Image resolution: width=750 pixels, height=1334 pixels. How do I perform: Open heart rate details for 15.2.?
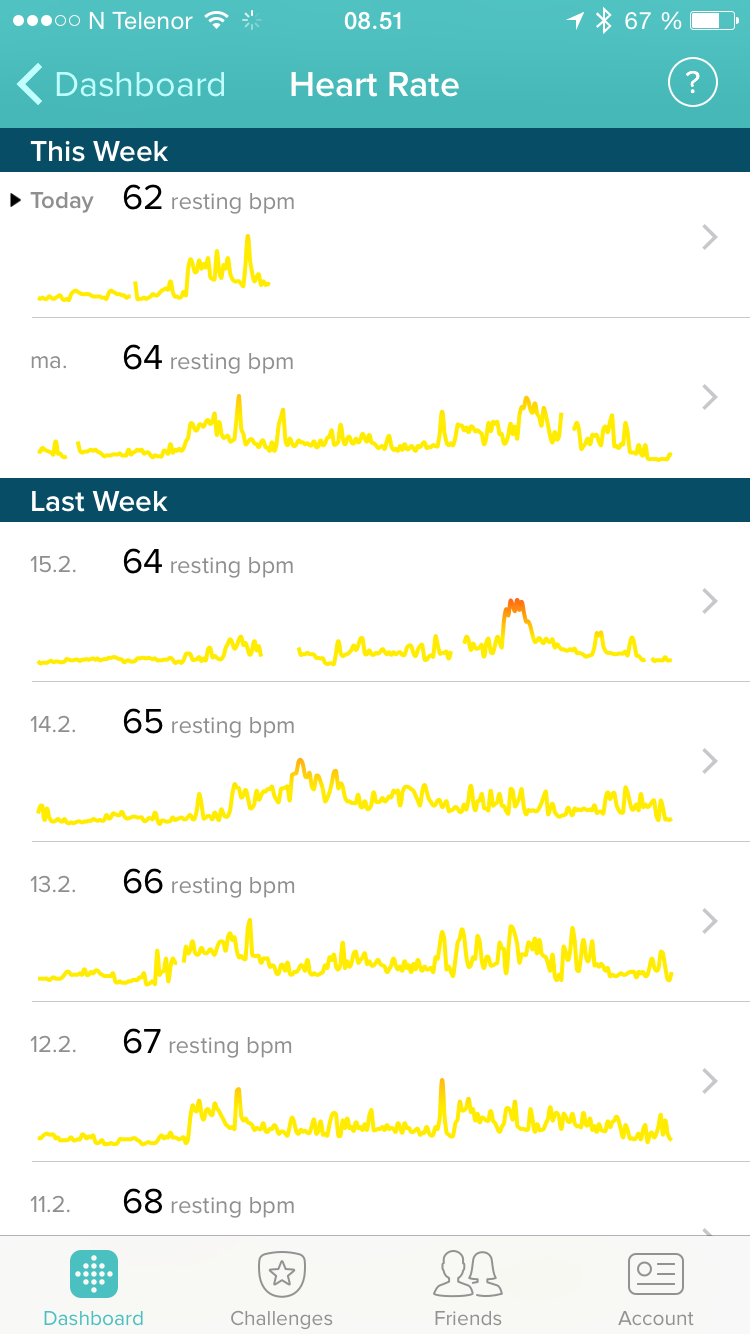(x=375, y=602)
